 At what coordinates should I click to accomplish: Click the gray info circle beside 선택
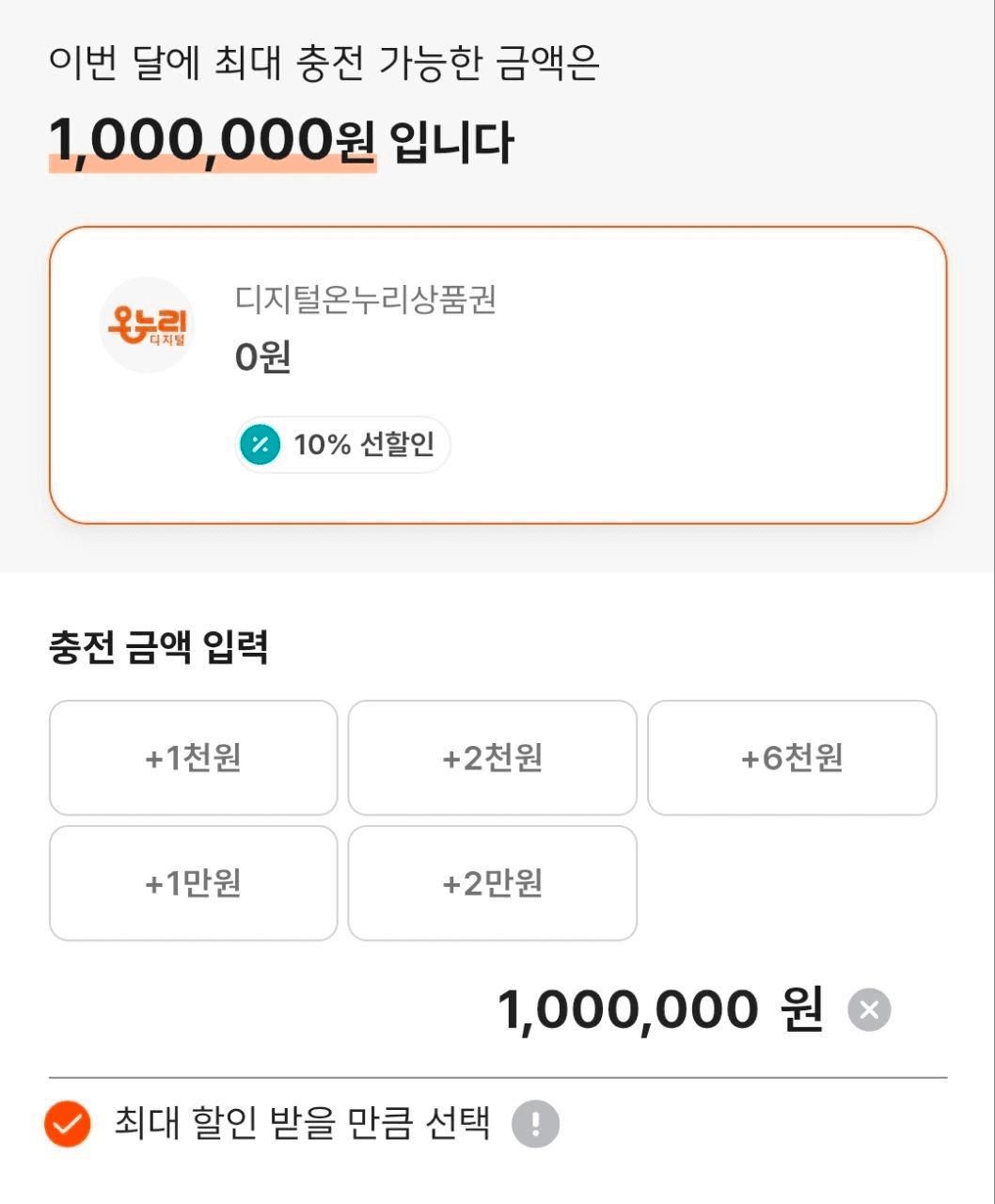(x=536, y=1121)
